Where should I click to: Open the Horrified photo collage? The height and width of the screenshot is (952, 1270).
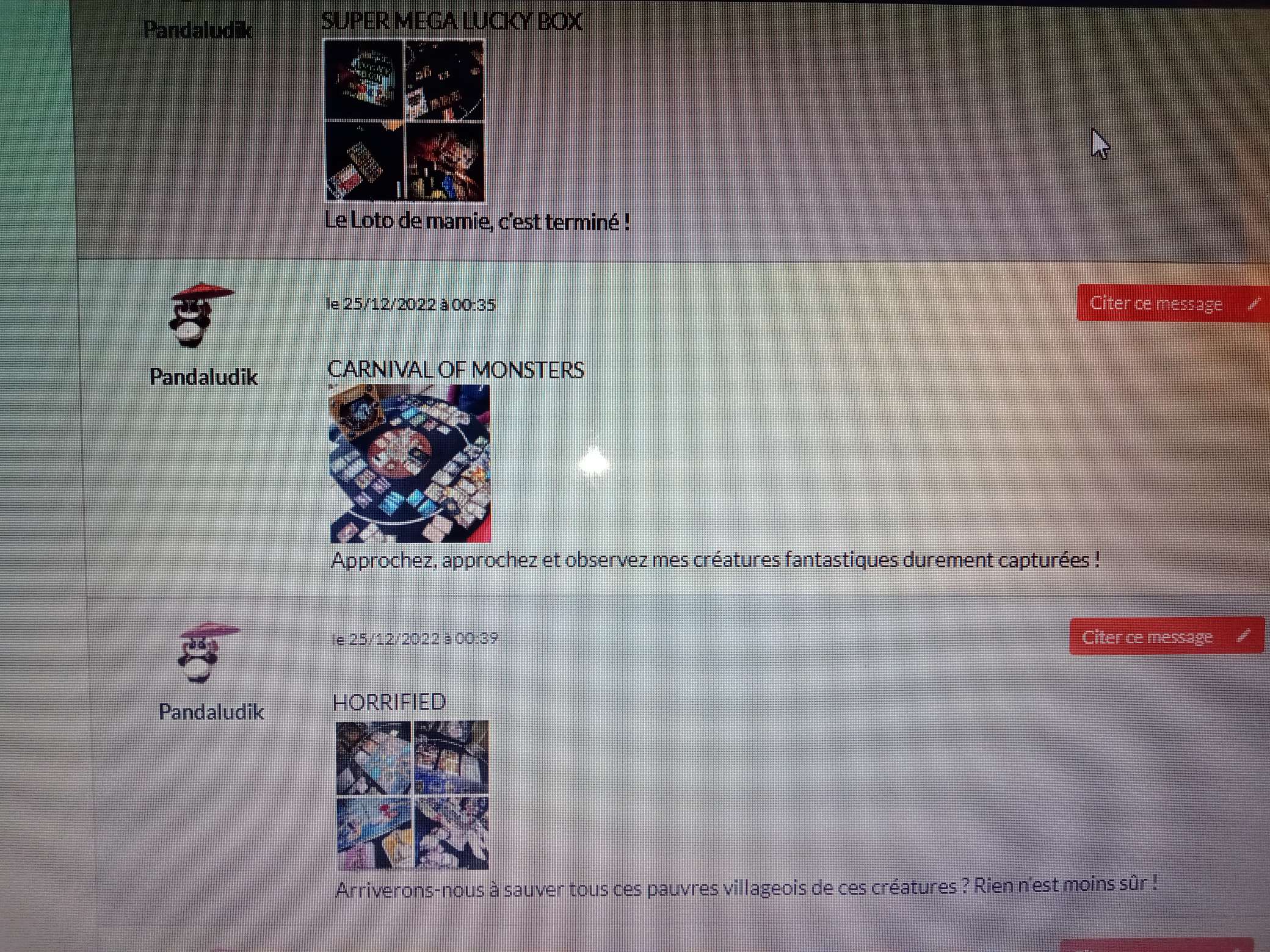(x=412, y=795)
